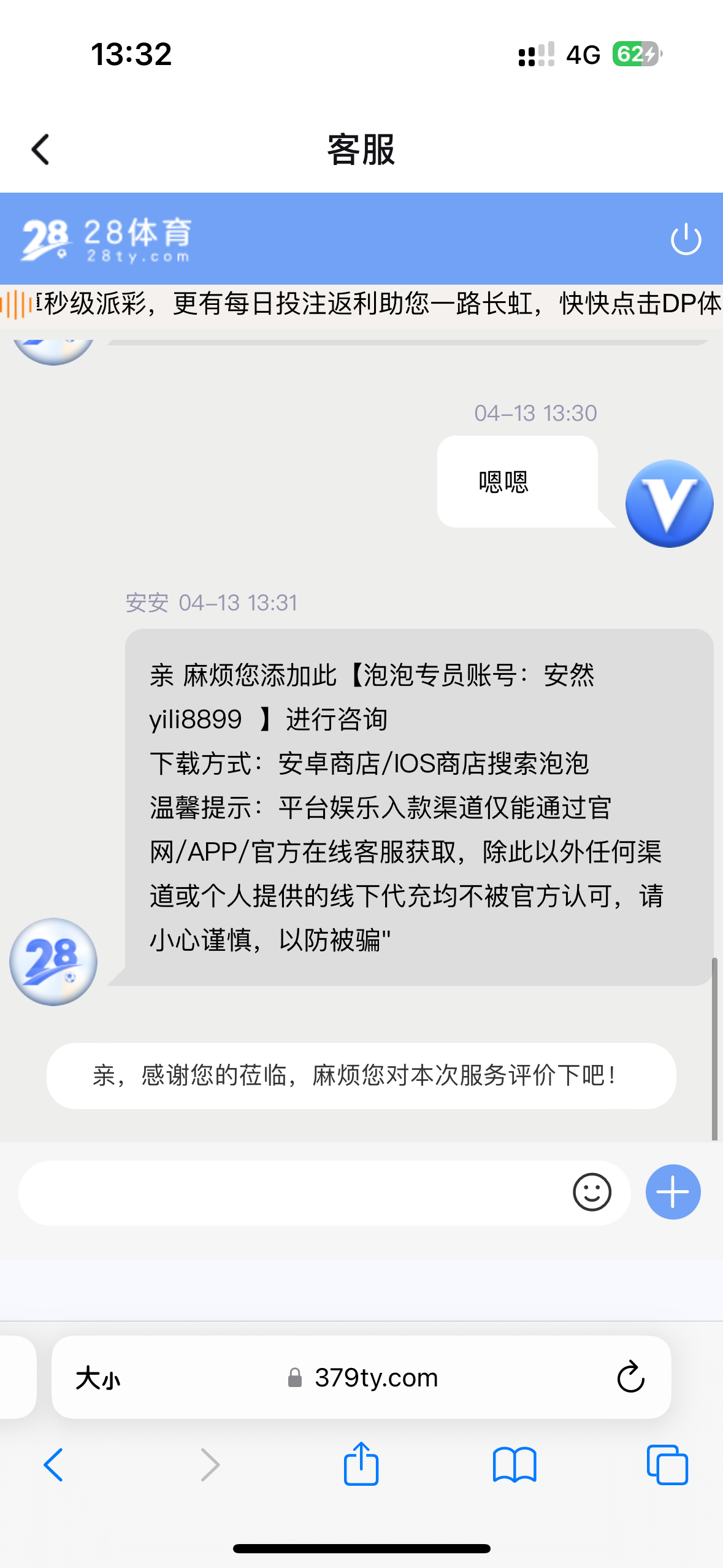Share this page from the Safari toolbar
This screenshot has width=723, height=1568.
pyautogui.click(x=361, y=1463)
